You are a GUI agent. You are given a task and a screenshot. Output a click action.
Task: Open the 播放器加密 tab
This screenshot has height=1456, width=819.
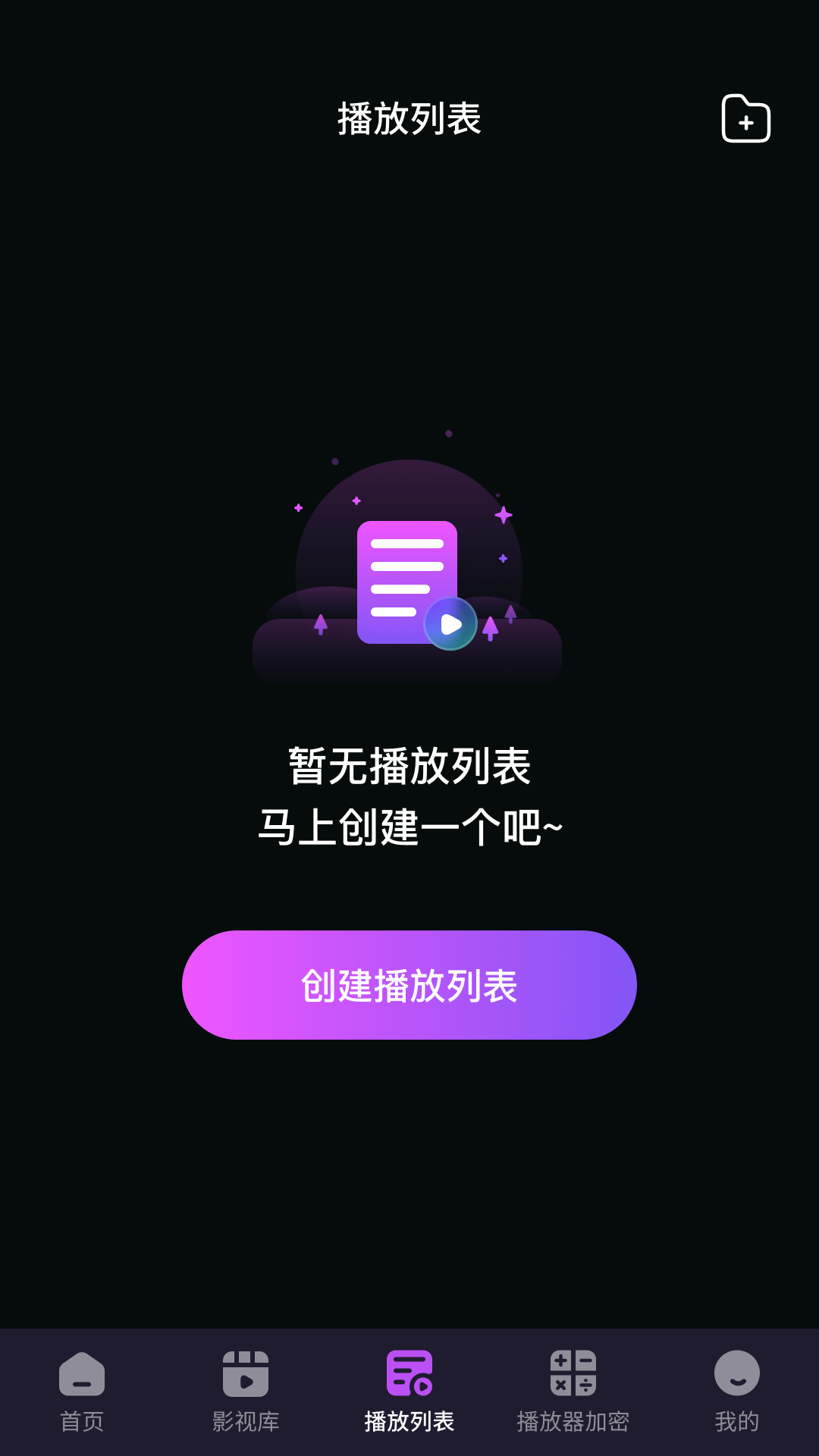point(573,1392)
